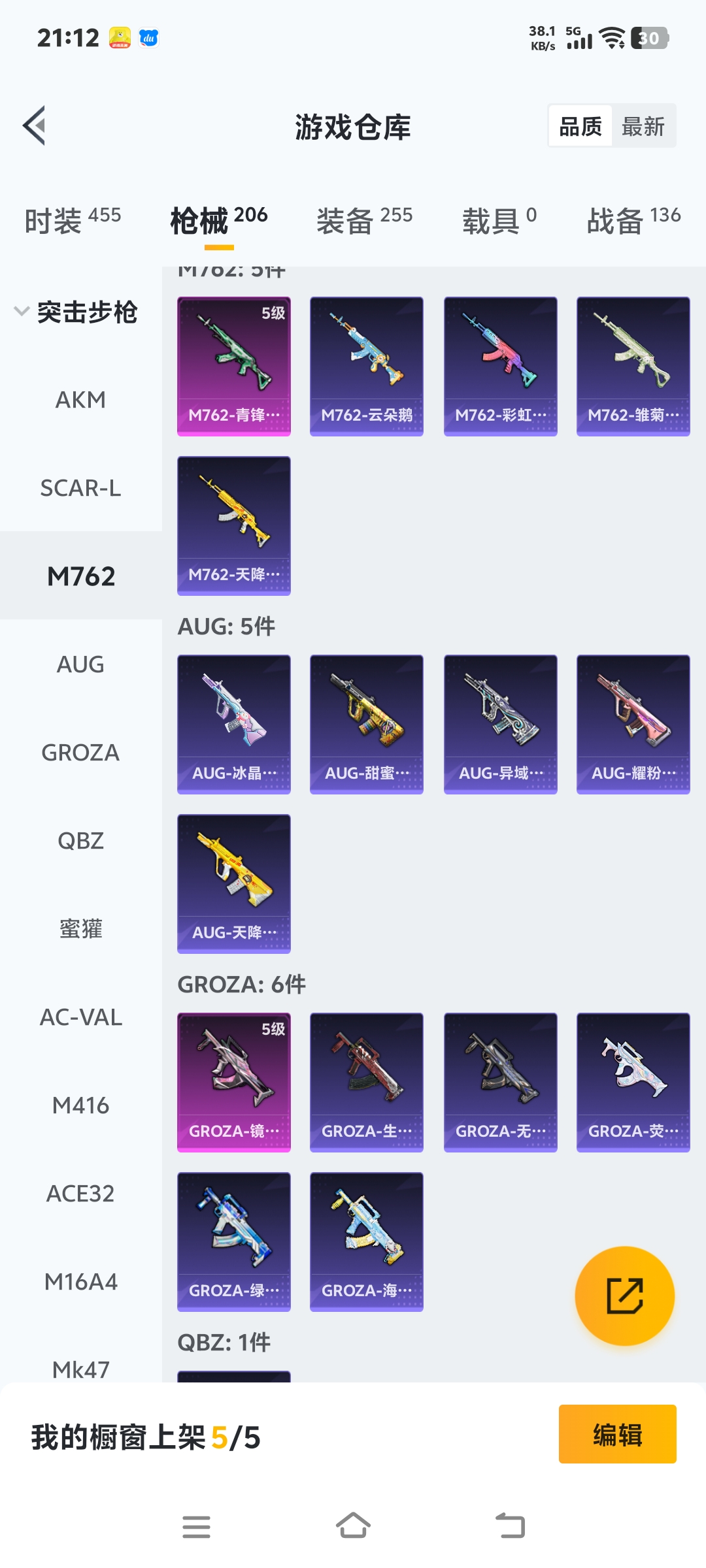Select M416 in the sidebar
The image size is (706, 1568).
point(80,1105)
